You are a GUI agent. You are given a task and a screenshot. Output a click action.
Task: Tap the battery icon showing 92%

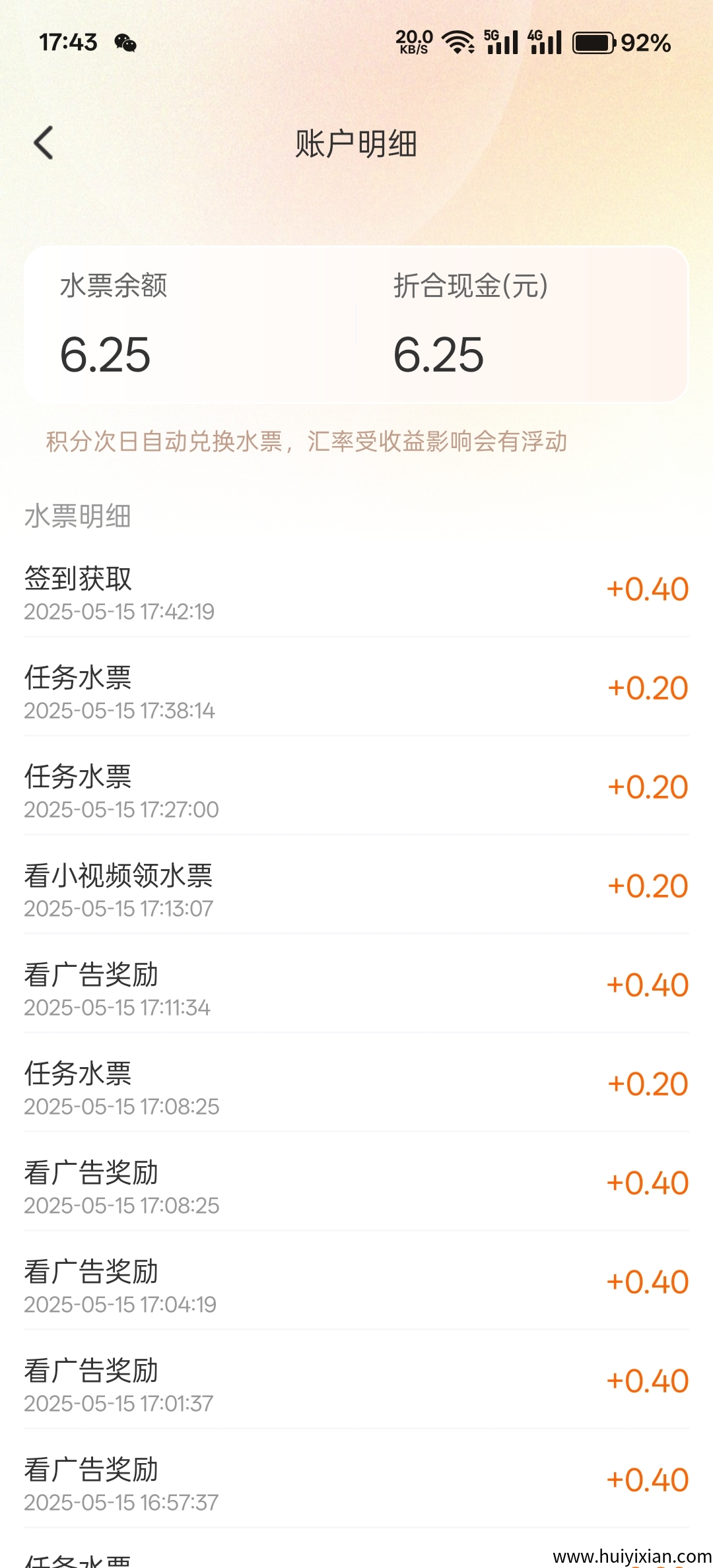click(x=593, y=42)
